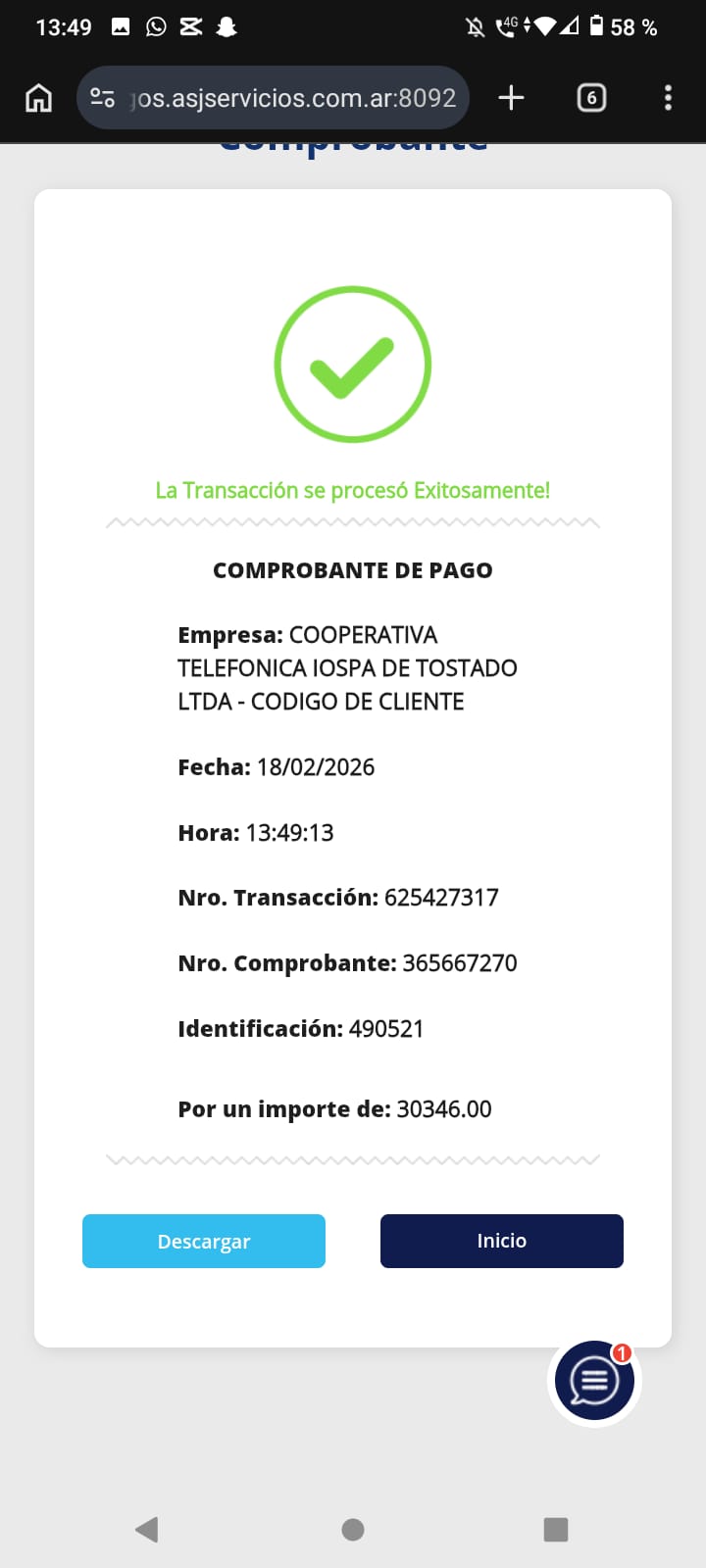The width and height of the screenshot is (706, 1568).
Task: Go back to Inicio
Action: (501, 1241)
